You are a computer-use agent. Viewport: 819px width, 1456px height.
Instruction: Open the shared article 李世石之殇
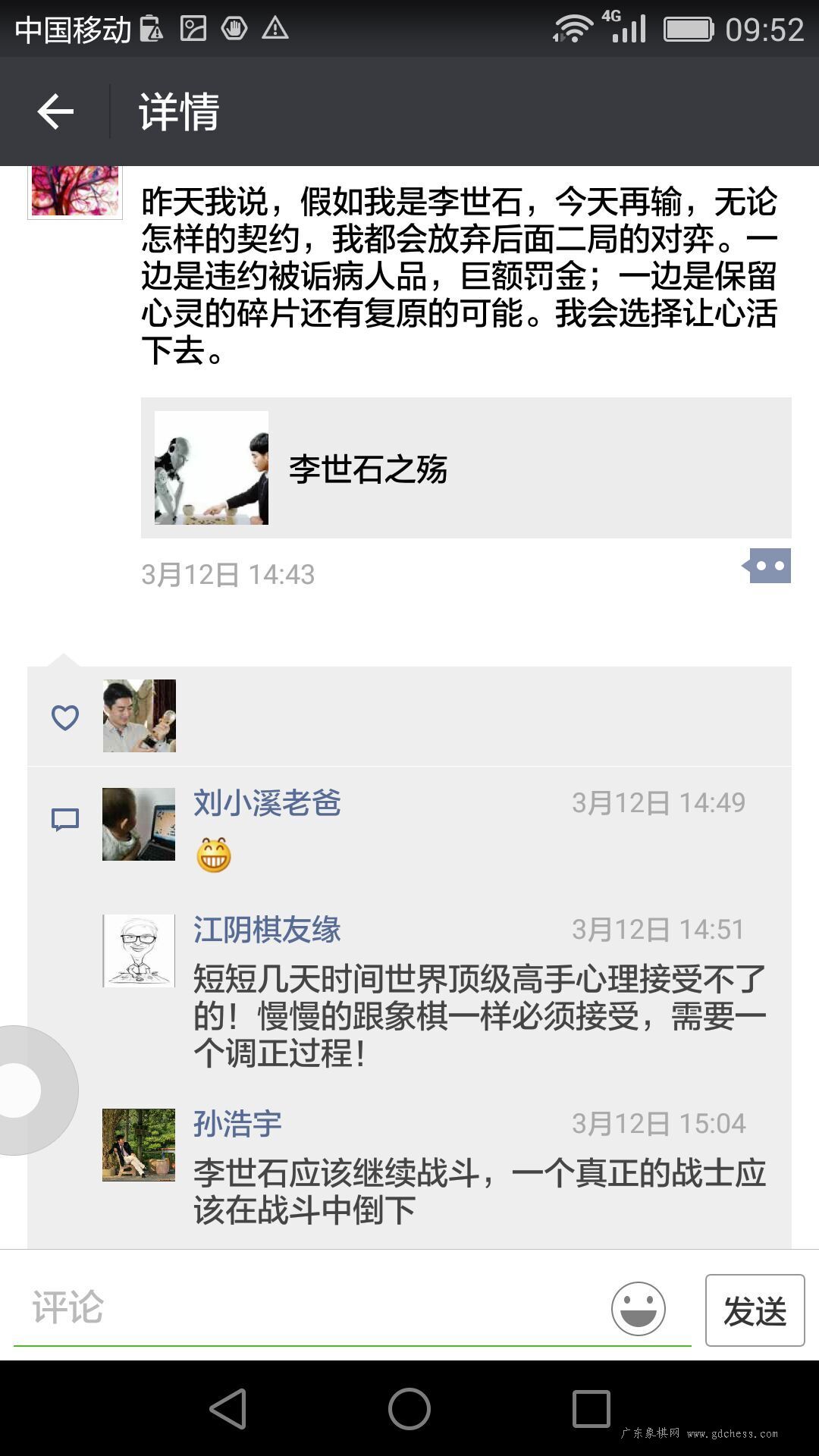coord(466,468)
